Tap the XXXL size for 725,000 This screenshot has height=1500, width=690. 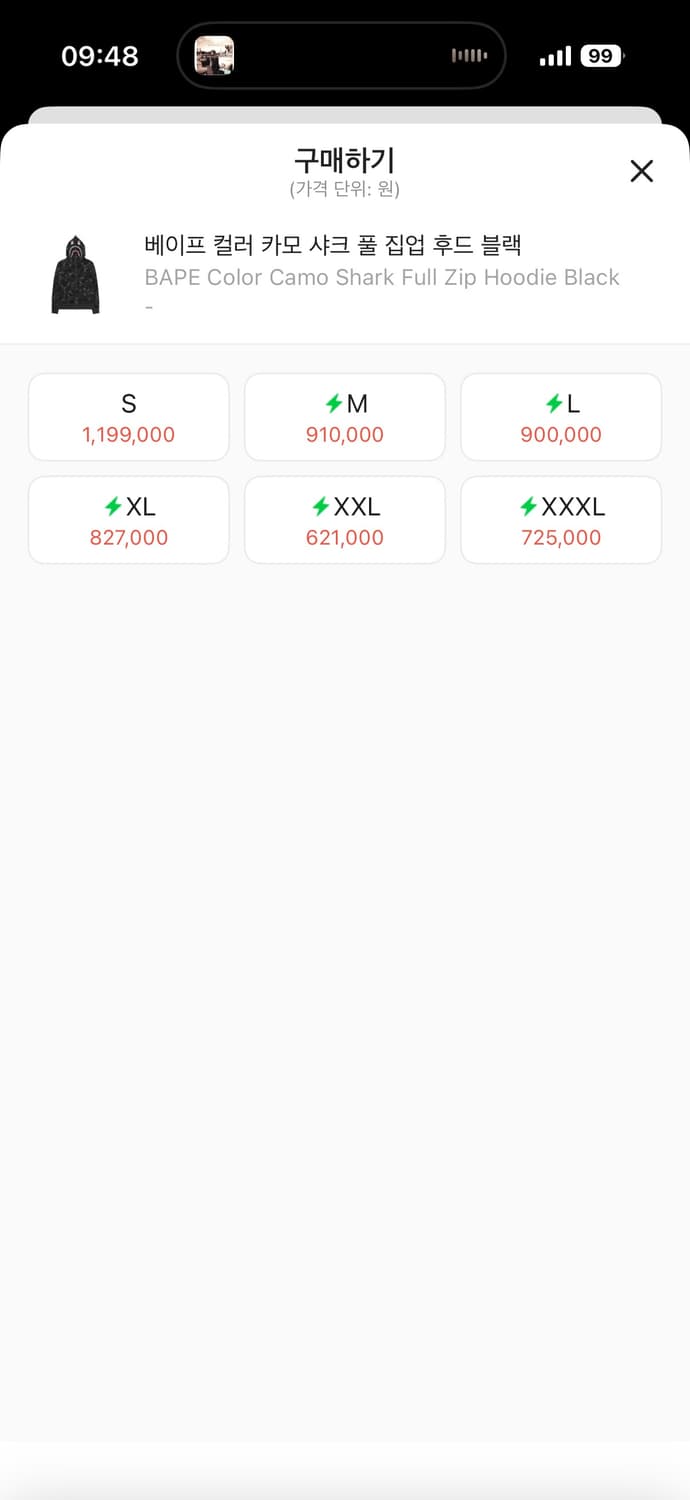click(561, 520)
